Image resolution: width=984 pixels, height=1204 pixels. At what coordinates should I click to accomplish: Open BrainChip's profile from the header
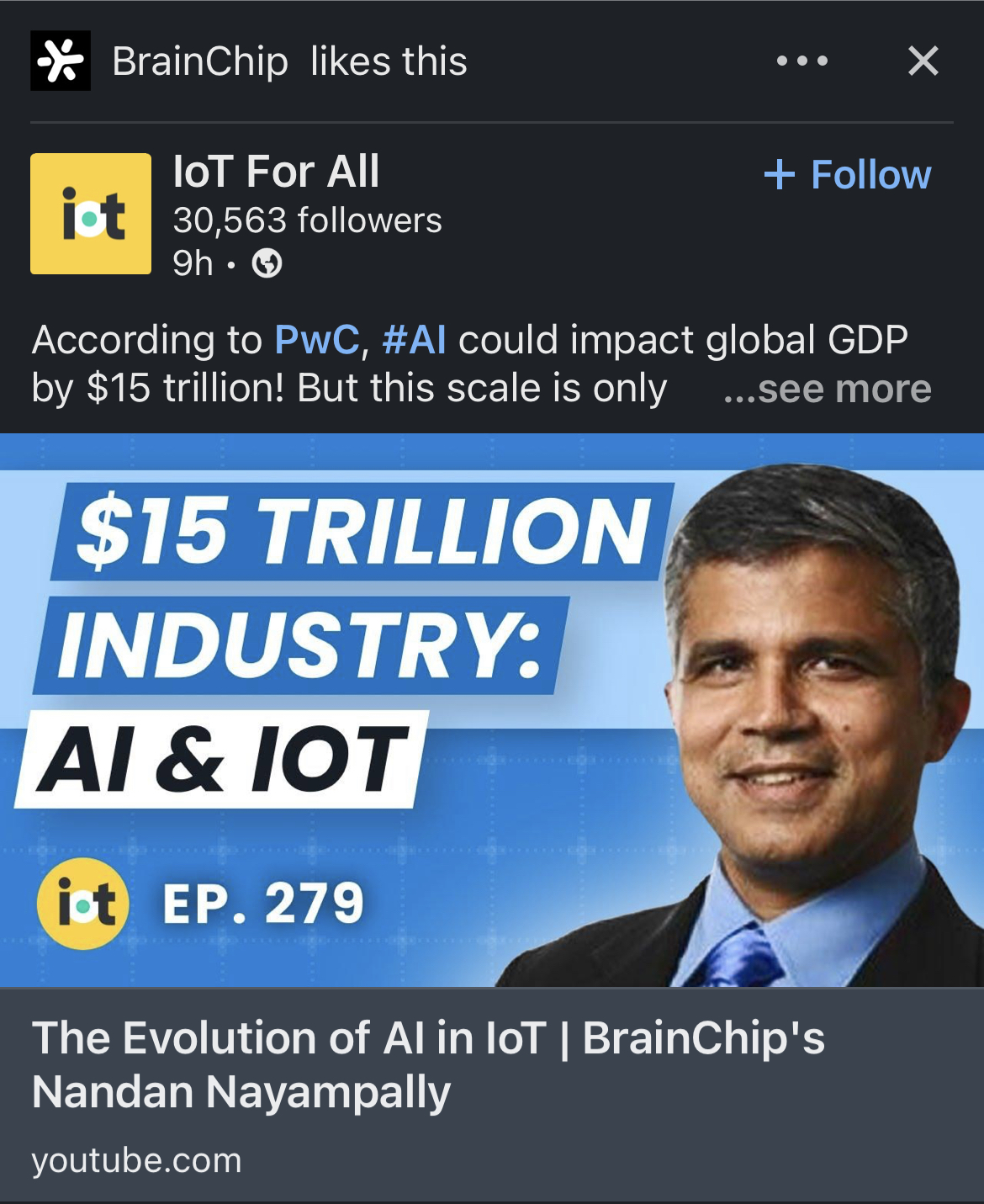click(199, 61)
